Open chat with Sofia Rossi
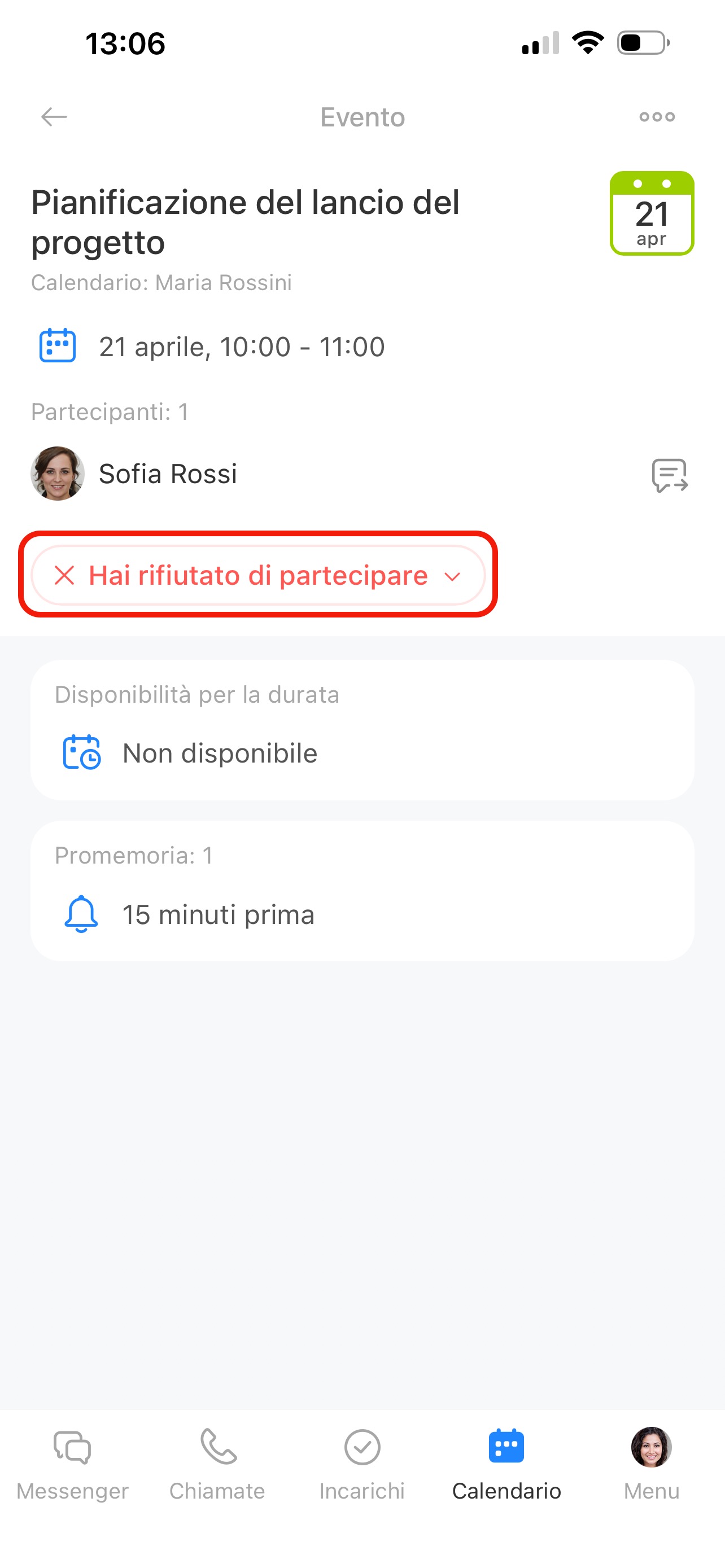 click(x=670, y=475)
